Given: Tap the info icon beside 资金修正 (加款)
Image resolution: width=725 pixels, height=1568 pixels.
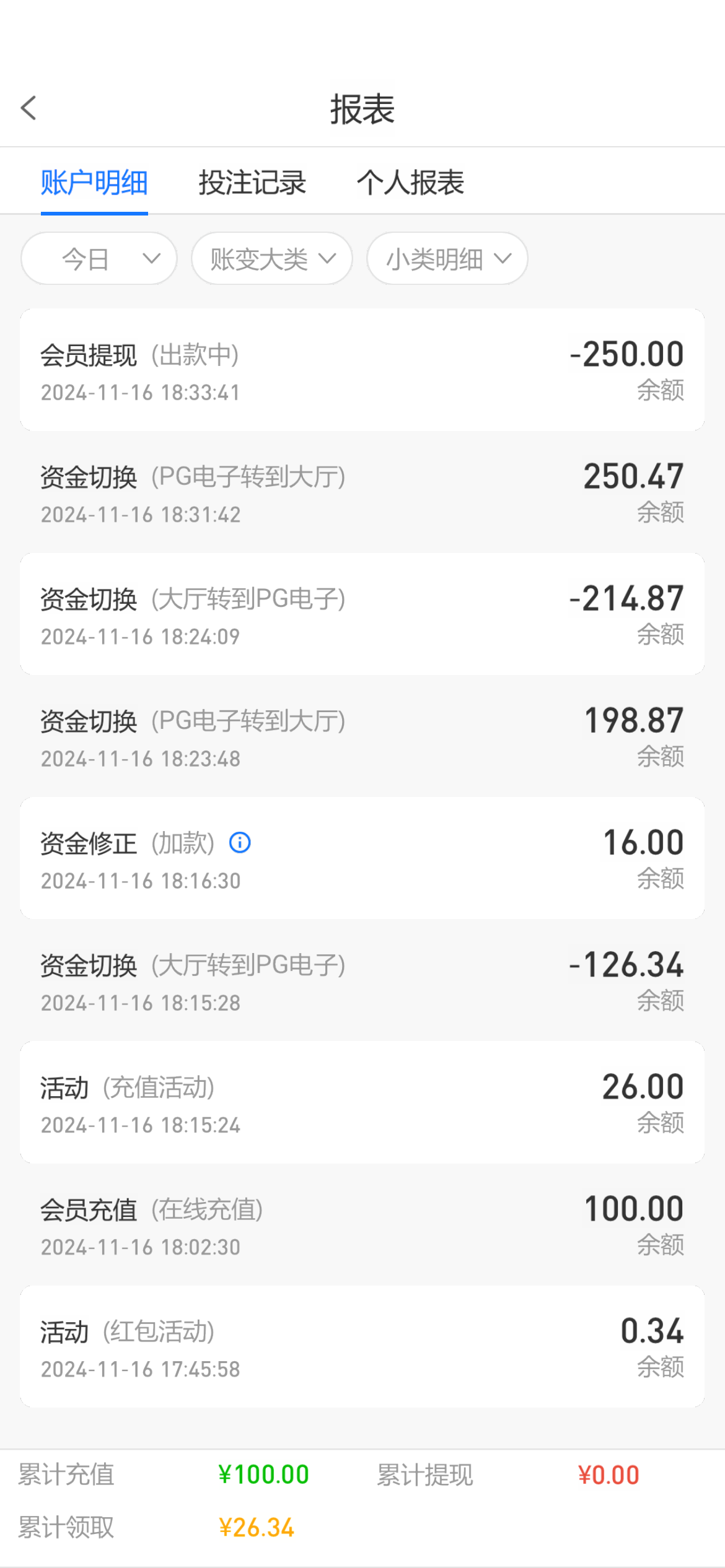Looking at the screenshot, I should (240, 843).
